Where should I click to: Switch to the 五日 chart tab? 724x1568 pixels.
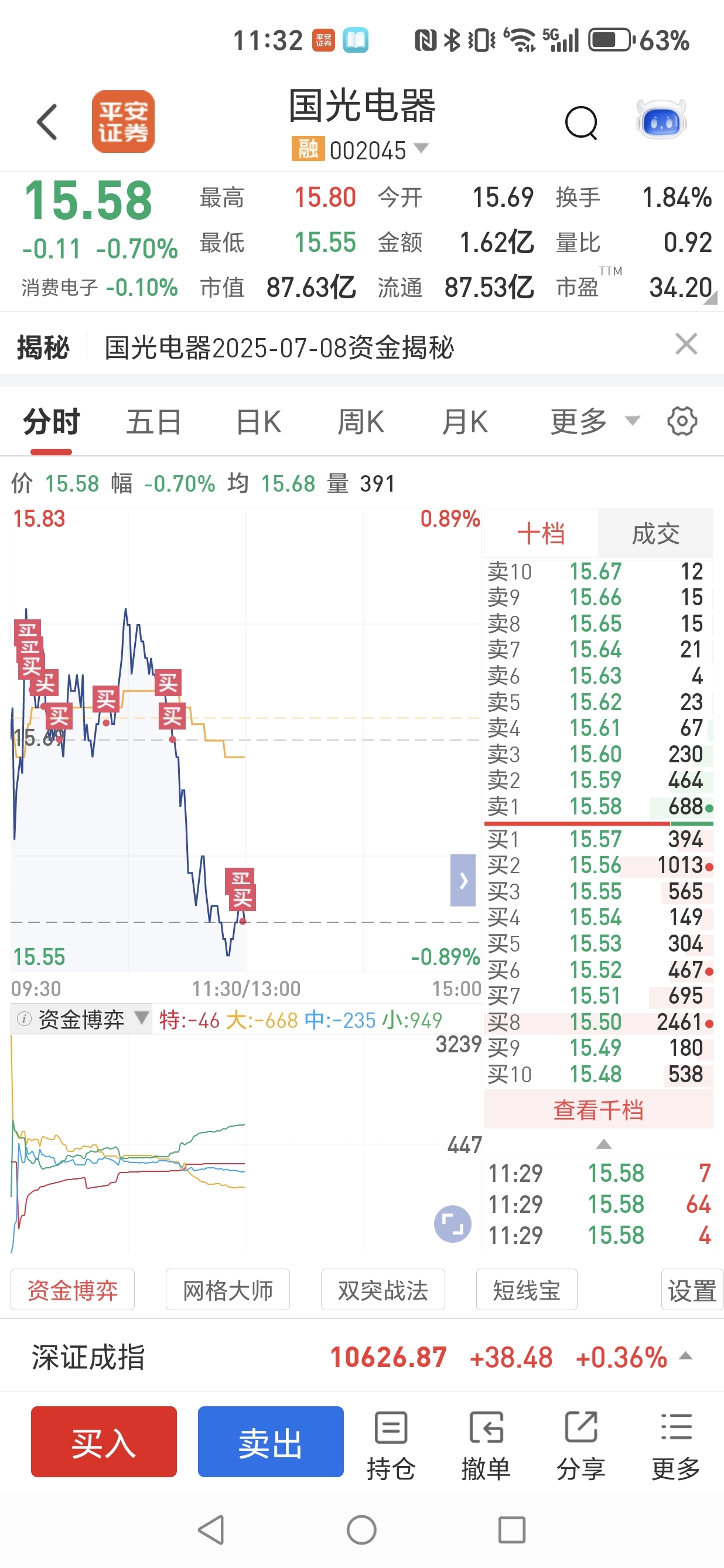(x=154, y=422)
